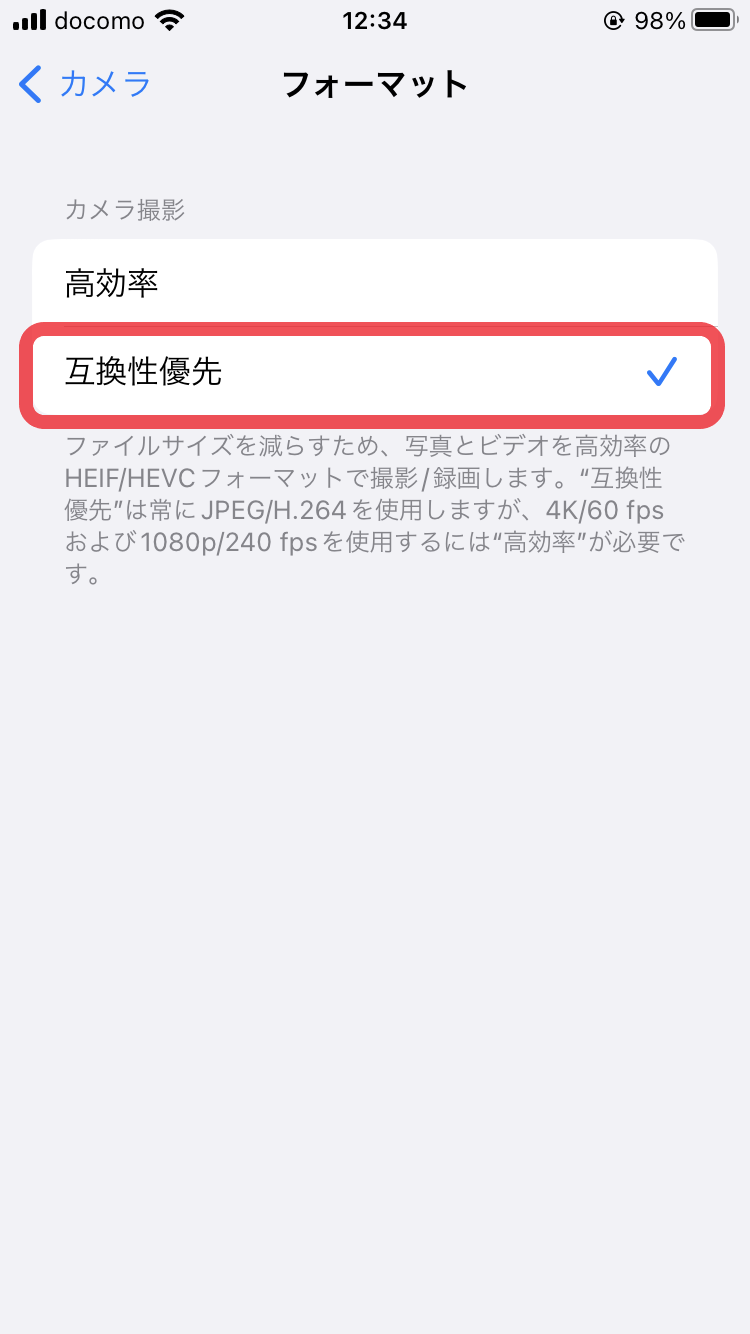Go back to カメラ settings
This screenshot has width=750, height=1334.
click(x=85, y=84)
